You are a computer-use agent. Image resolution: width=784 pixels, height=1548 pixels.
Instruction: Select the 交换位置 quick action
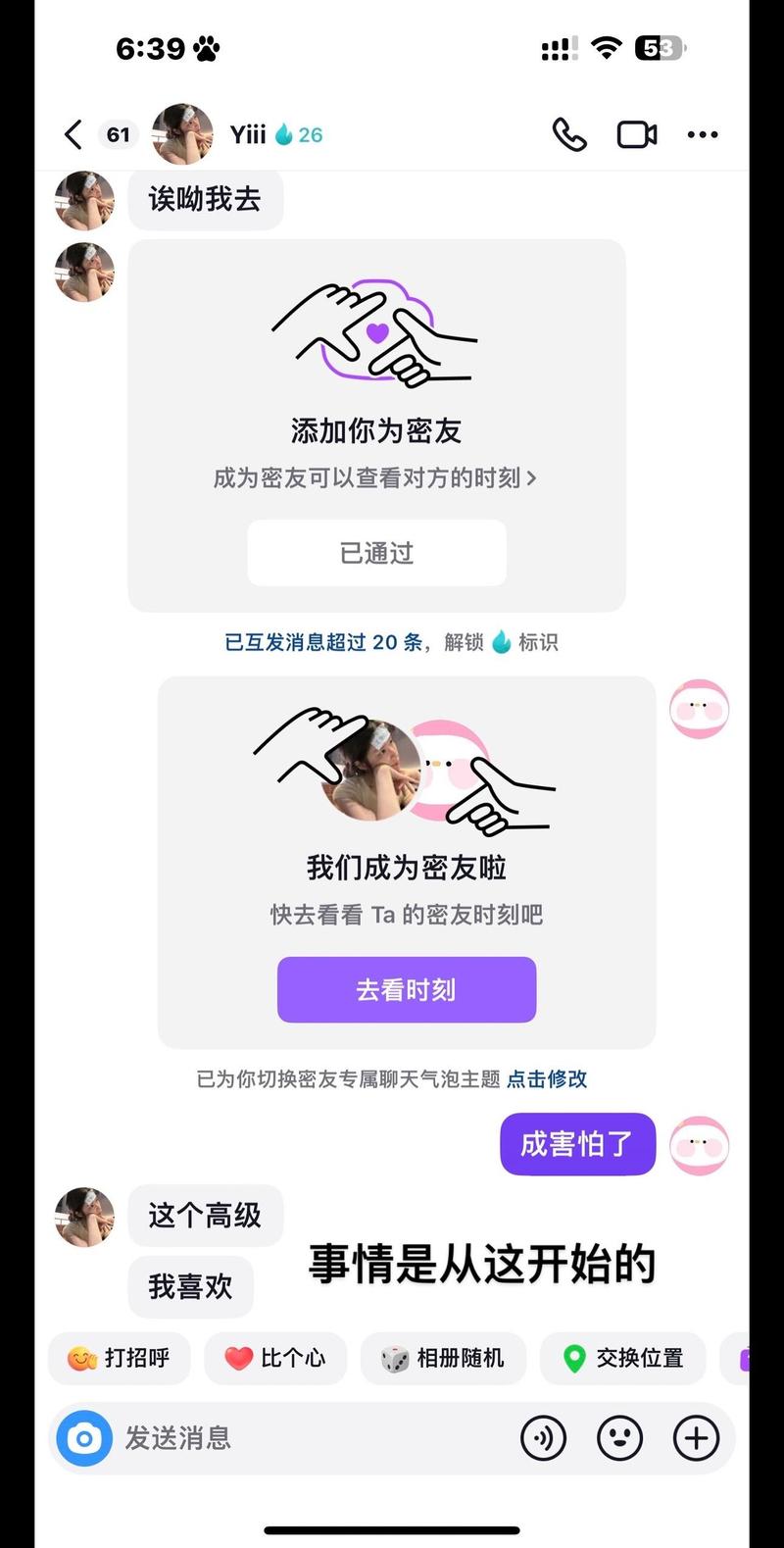tap(622, 1359)
